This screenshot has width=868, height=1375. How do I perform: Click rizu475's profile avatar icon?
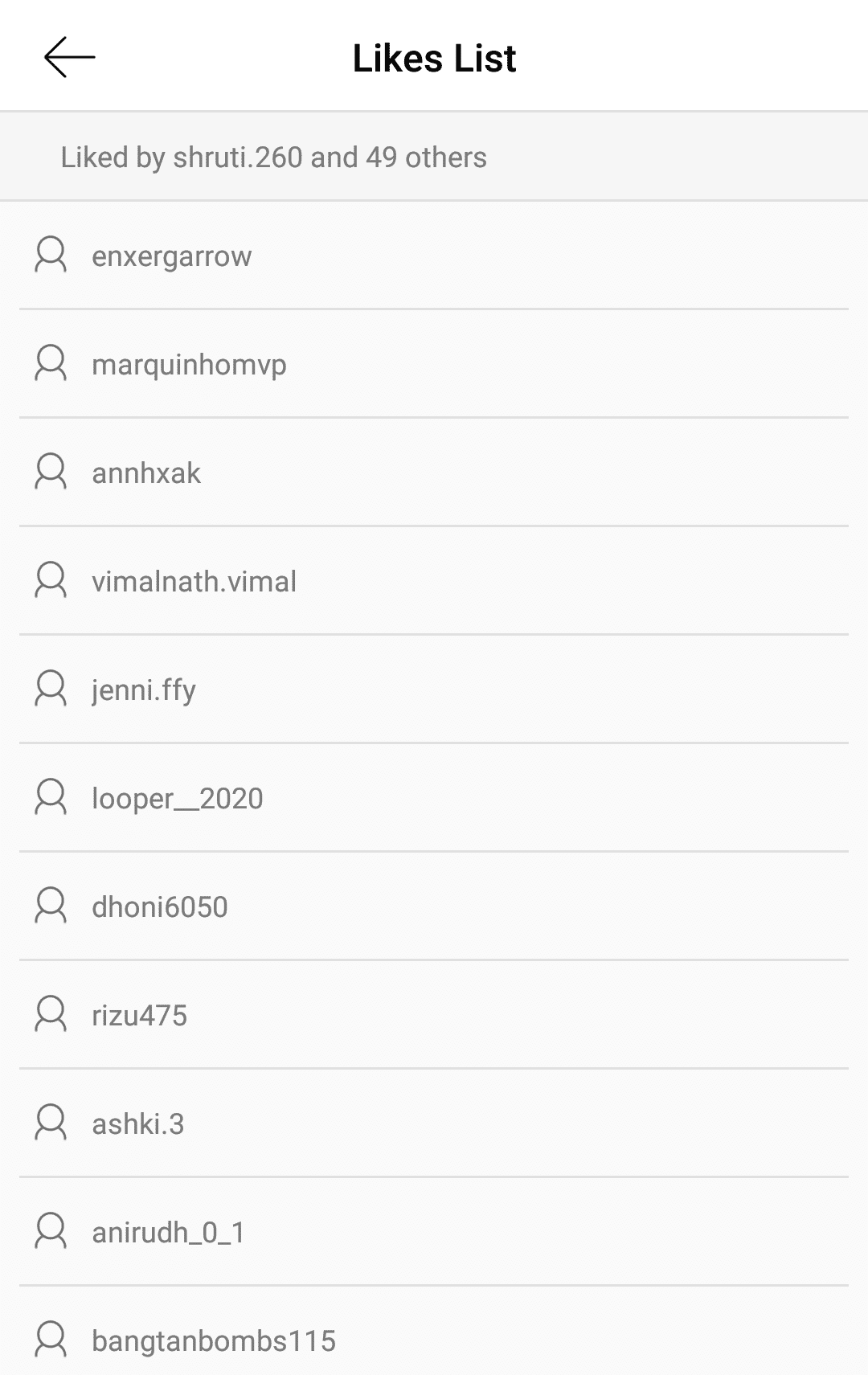coord(50,1015)
